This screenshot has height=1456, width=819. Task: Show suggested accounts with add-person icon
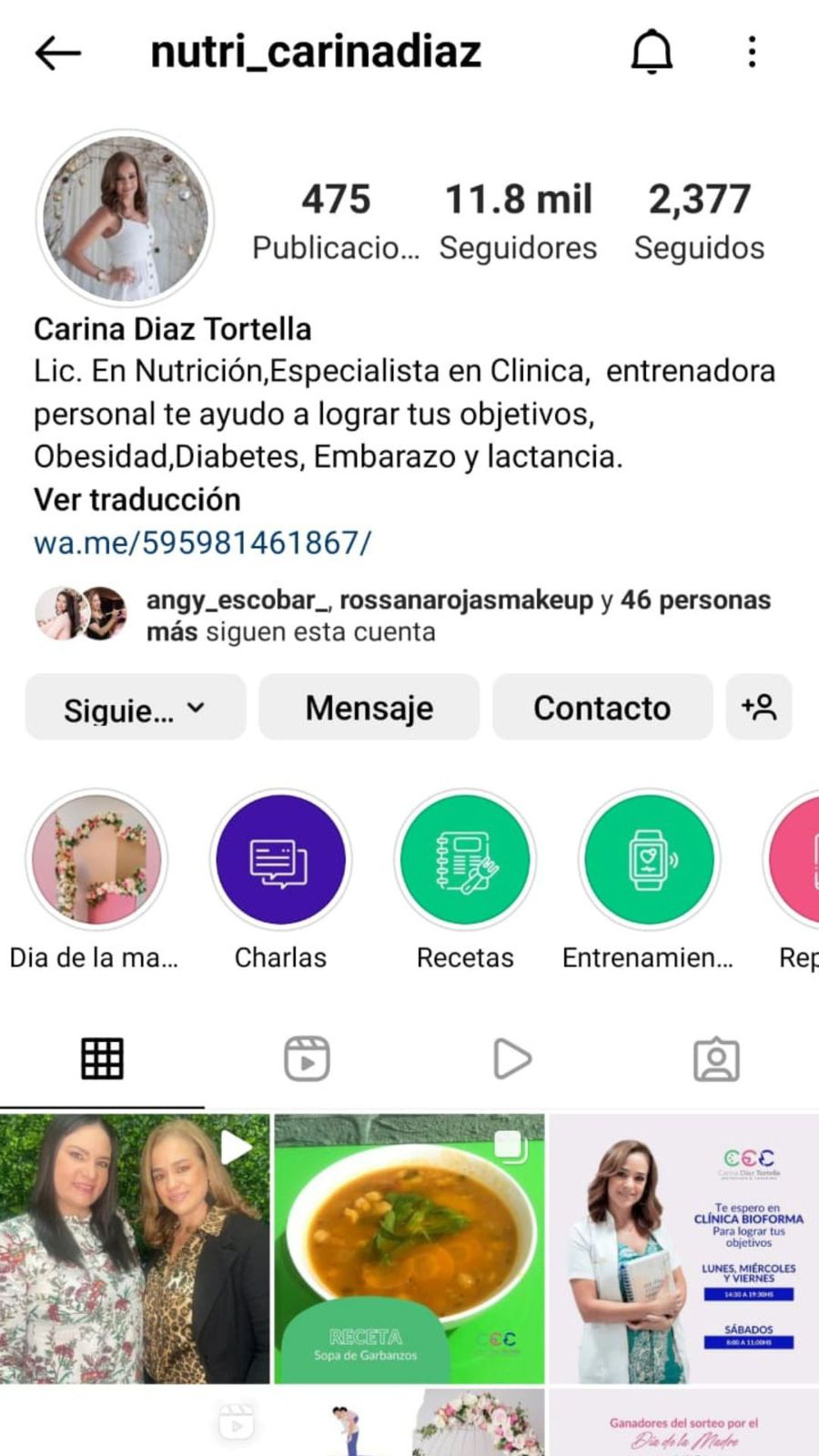pos(759,708)
